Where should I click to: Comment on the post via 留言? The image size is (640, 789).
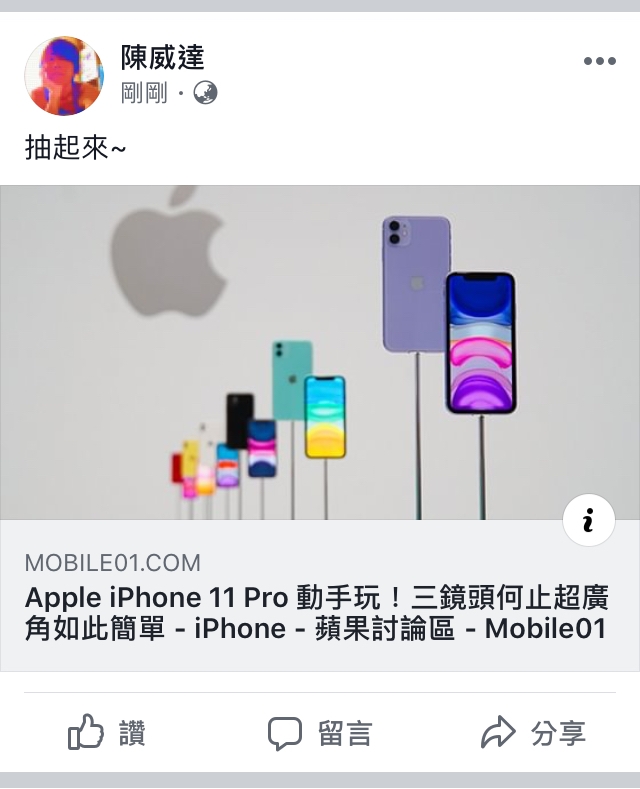[x=320, y=734]
